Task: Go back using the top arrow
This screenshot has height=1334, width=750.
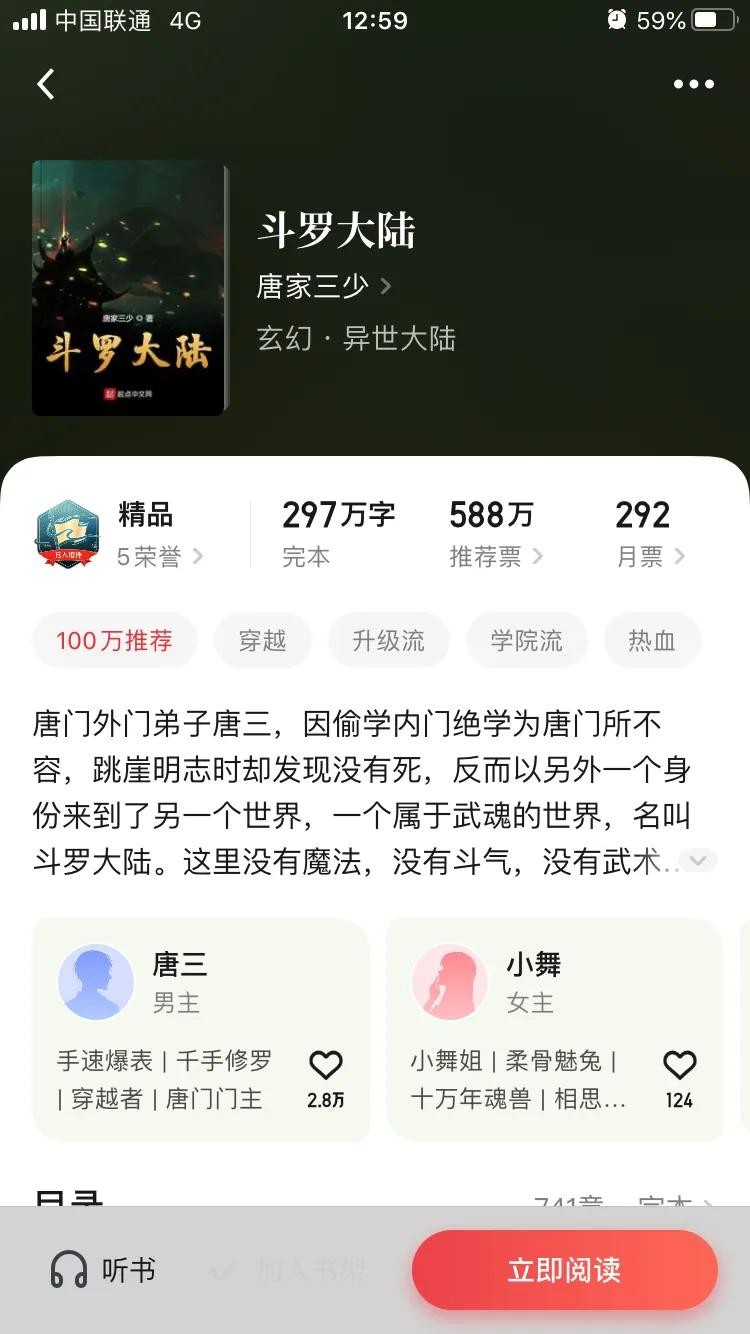Action: (x=46, y=84)
